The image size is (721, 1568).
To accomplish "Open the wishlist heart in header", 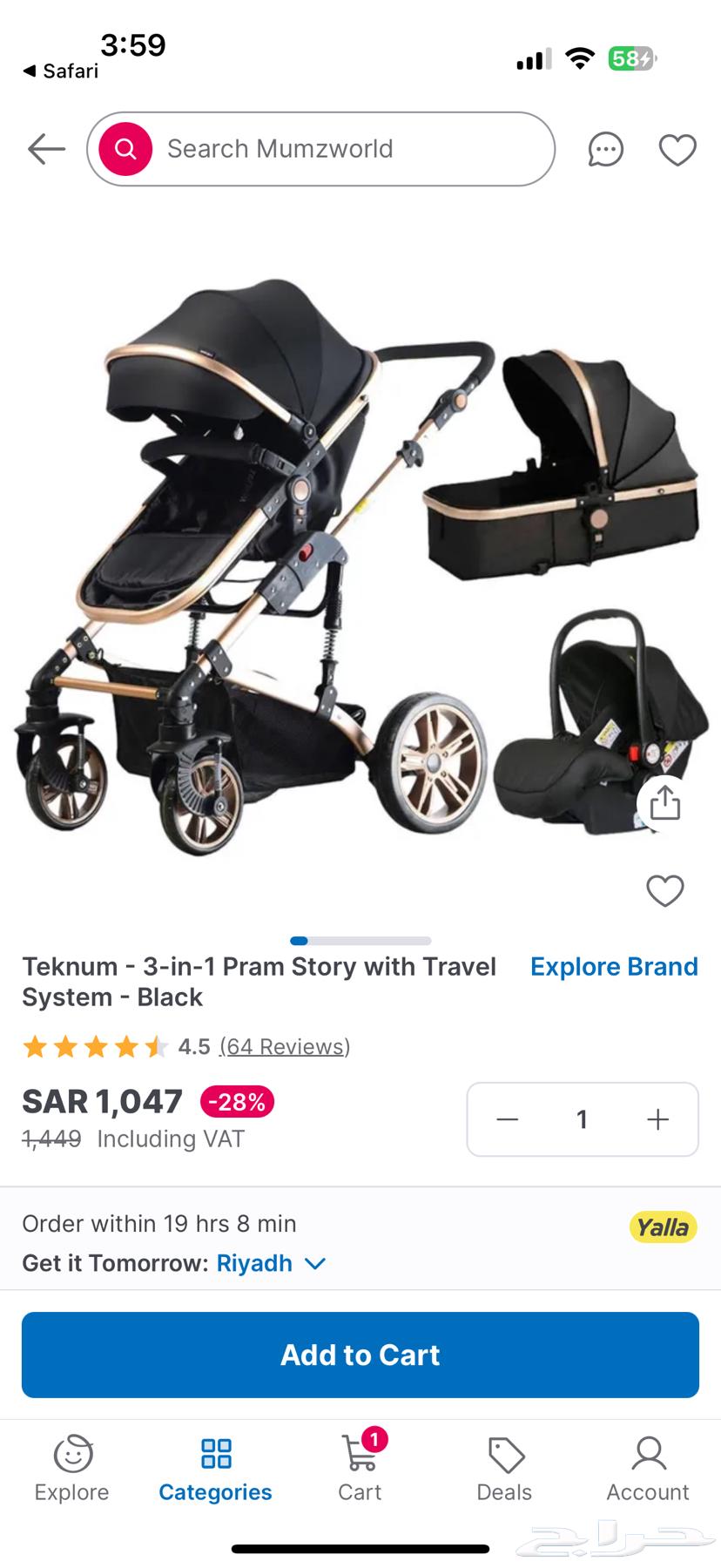I will click(x=677, y=150).
